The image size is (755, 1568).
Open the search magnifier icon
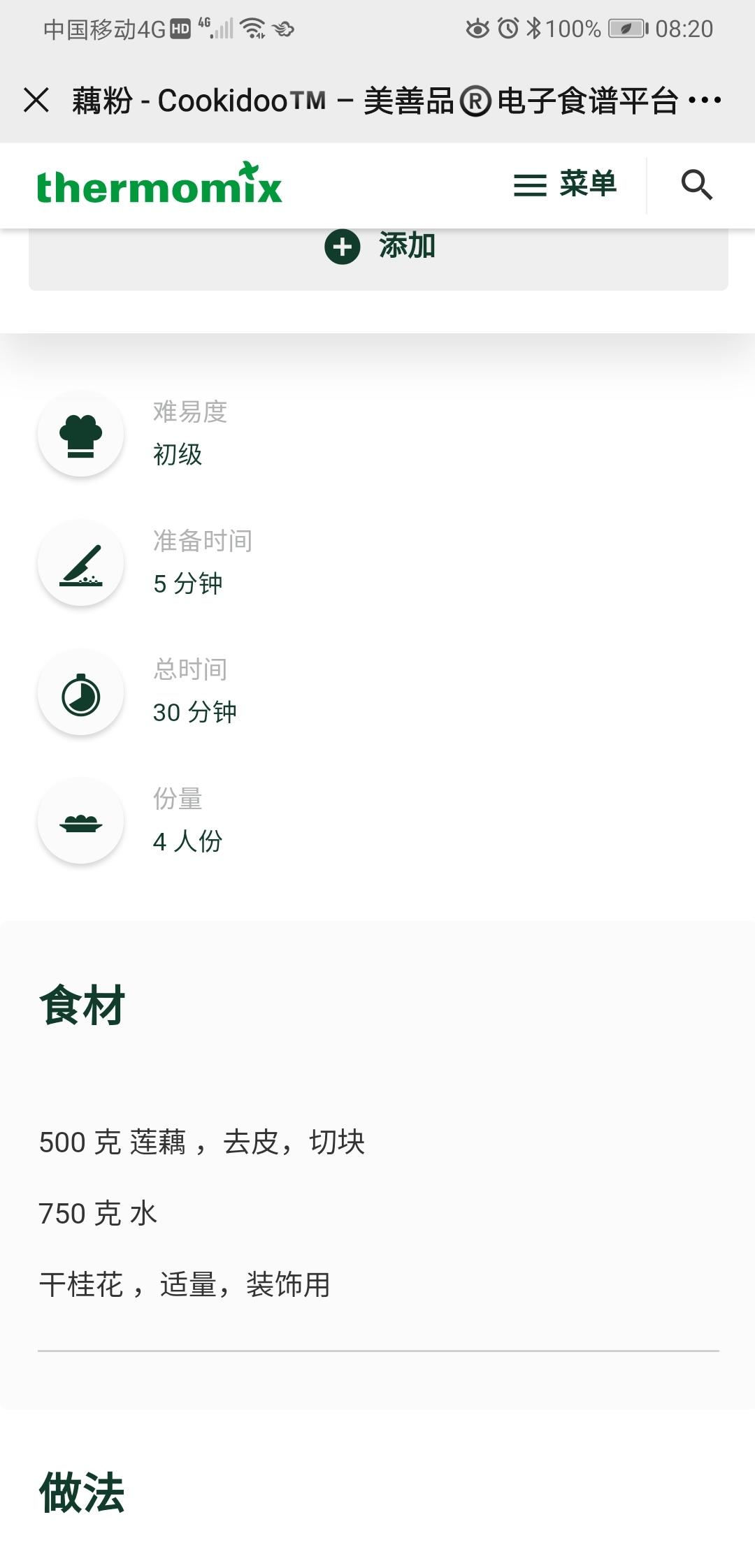[x=696, y=185]
